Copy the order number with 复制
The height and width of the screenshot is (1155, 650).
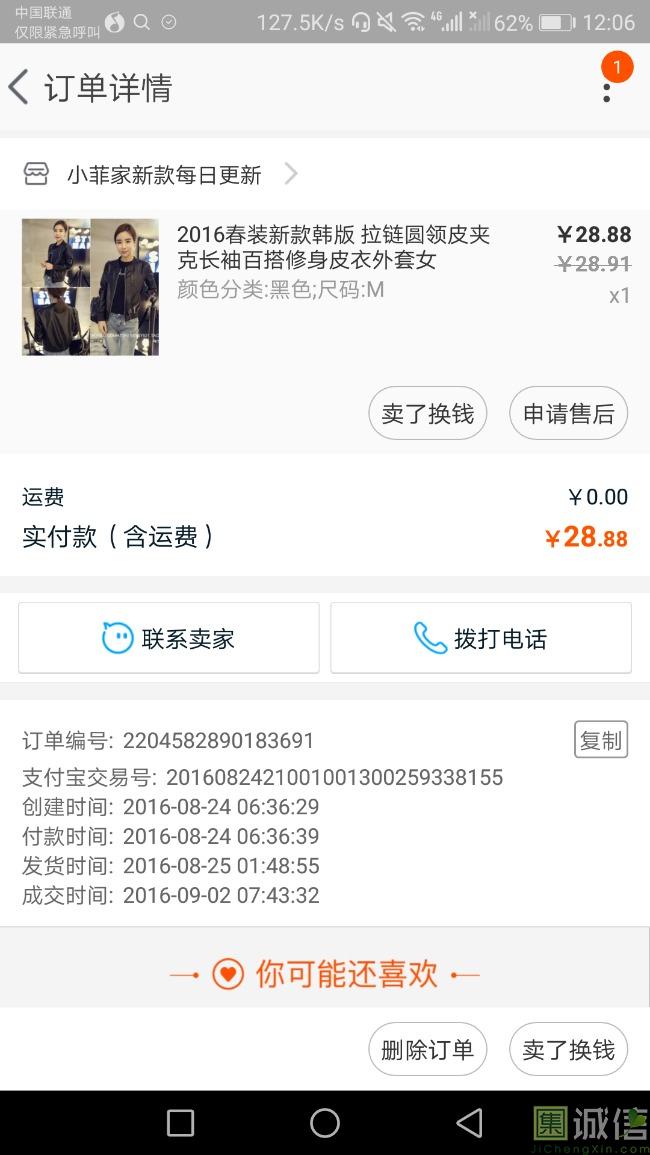[x=601, y=740]
